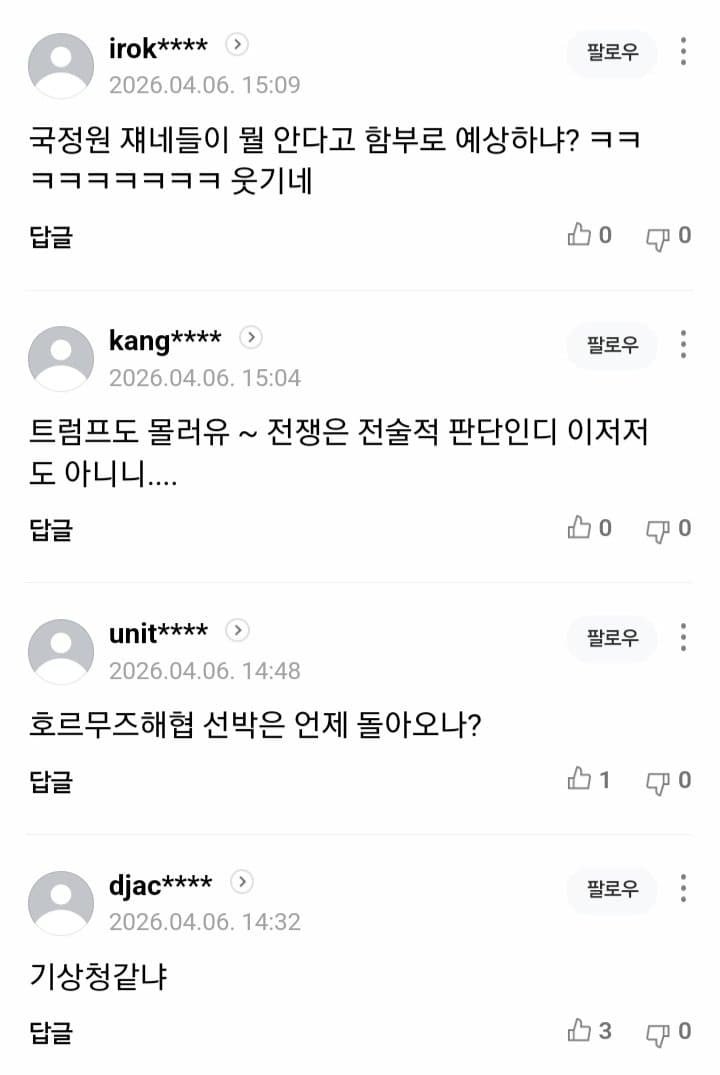720x1075 pixels.
Task: Follow user djac****
Action: pyautogui.click(x=612, y=889)
